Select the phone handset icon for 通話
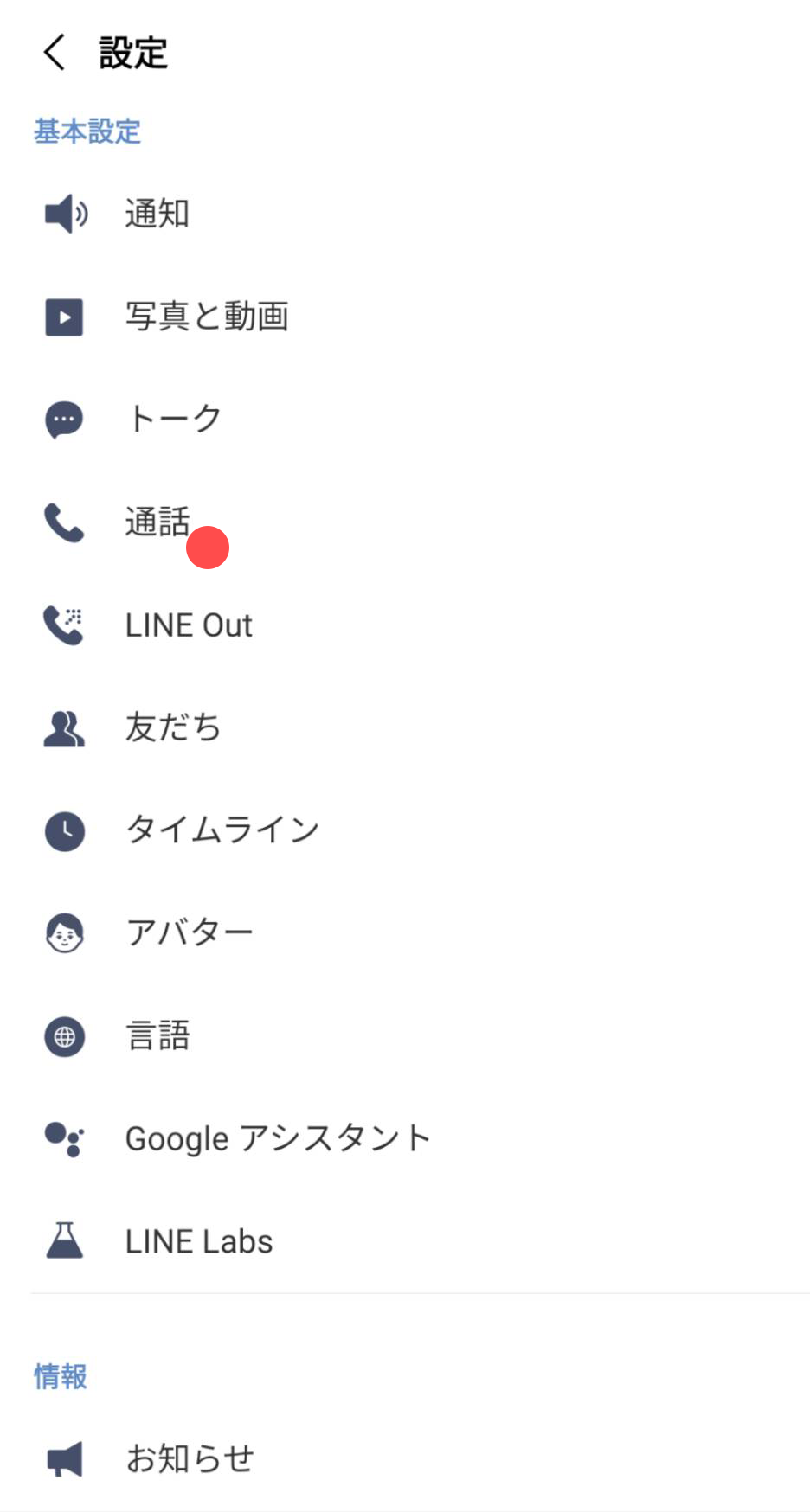The image size is (810, 1512). click(x=63, y=522)
